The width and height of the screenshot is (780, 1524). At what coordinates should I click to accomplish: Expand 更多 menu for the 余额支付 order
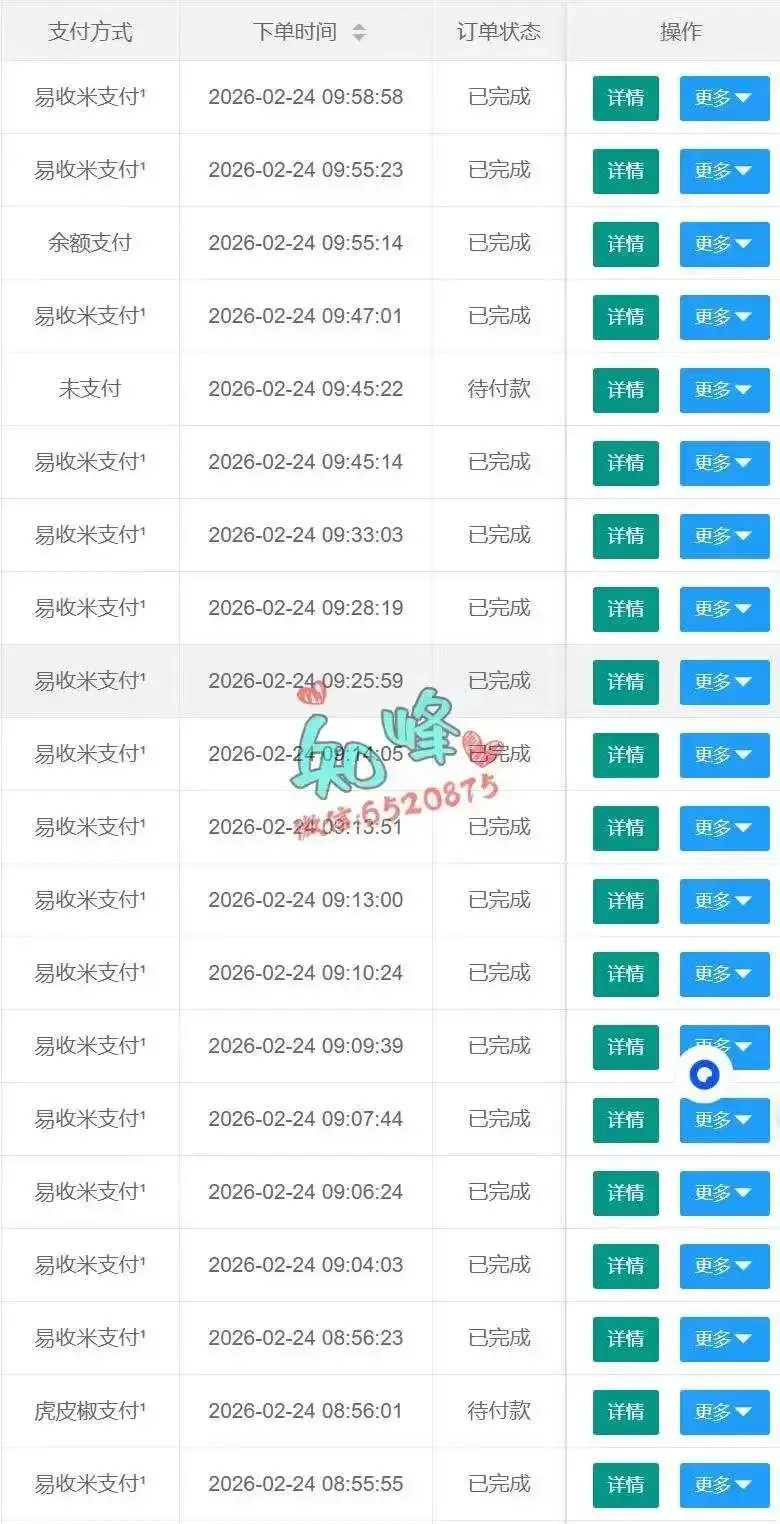pyautogui.click(x=724, y=244)
